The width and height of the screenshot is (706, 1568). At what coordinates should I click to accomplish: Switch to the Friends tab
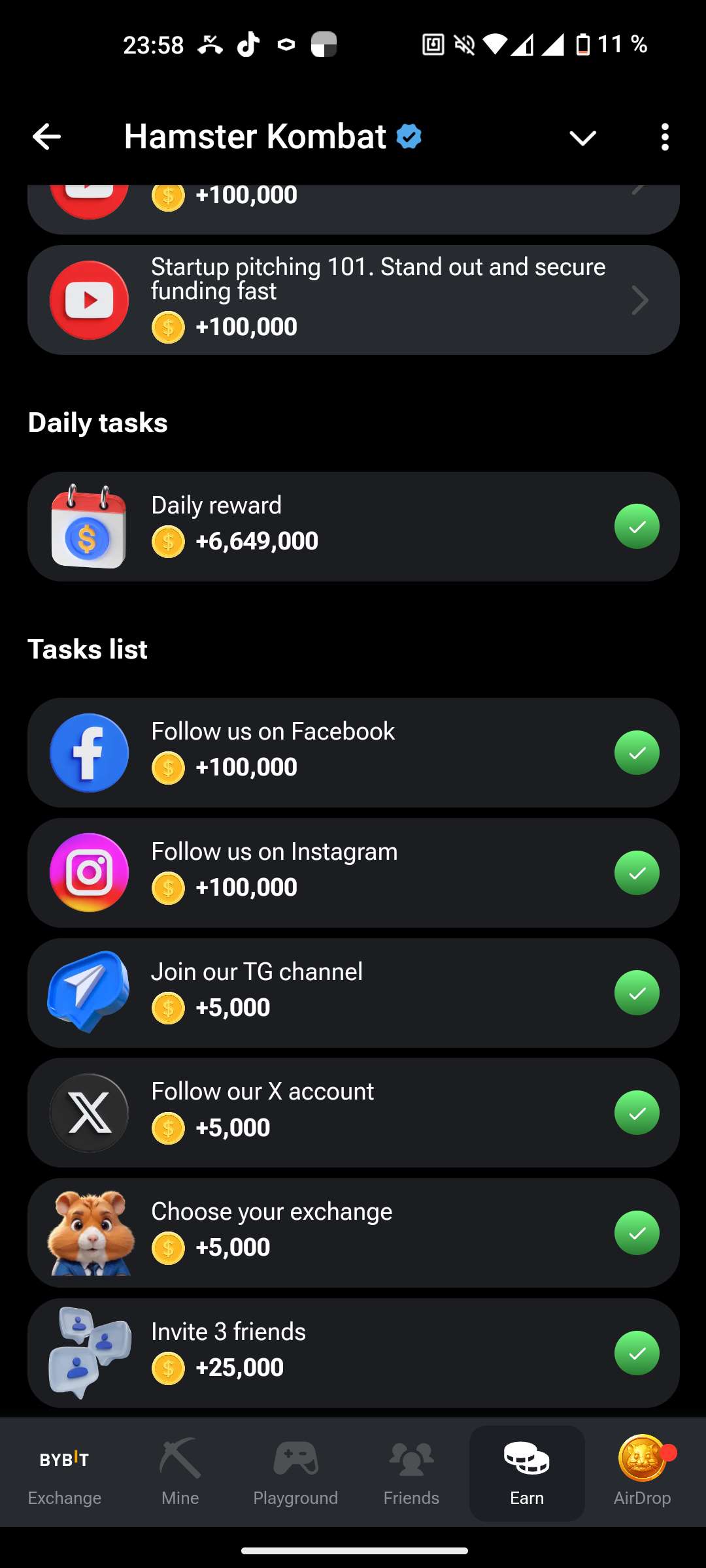tap(411, 1474)
